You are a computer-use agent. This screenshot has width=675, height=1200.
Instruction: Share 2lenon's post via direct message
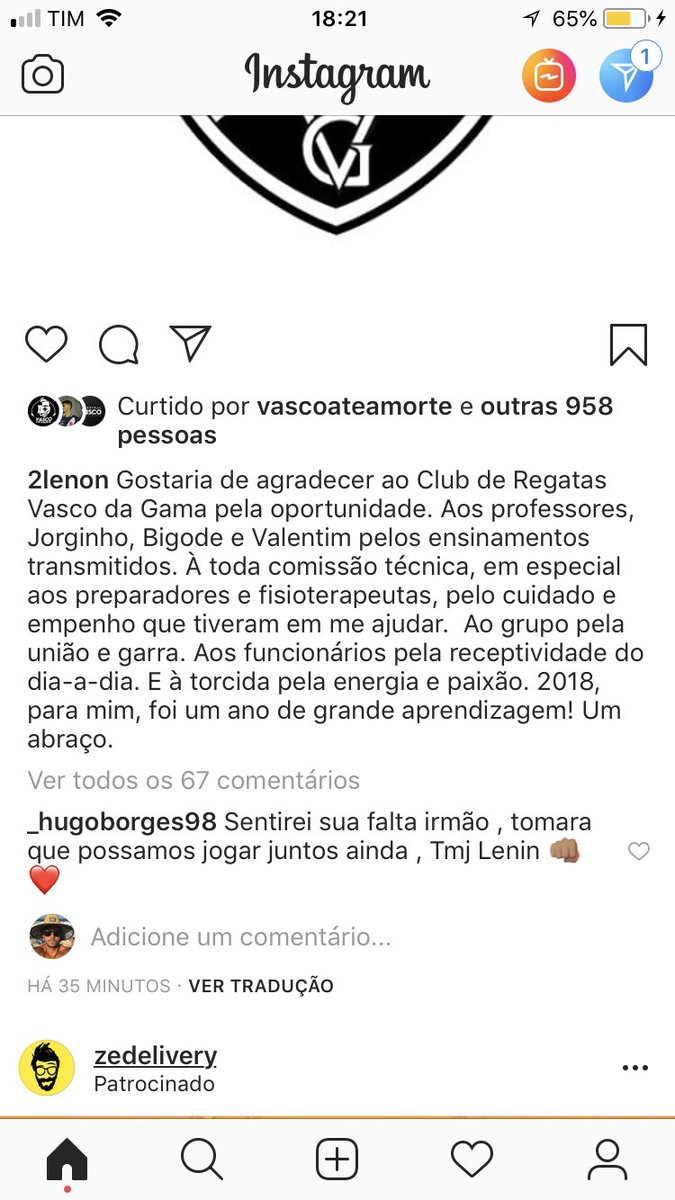[x=190, y=343]
